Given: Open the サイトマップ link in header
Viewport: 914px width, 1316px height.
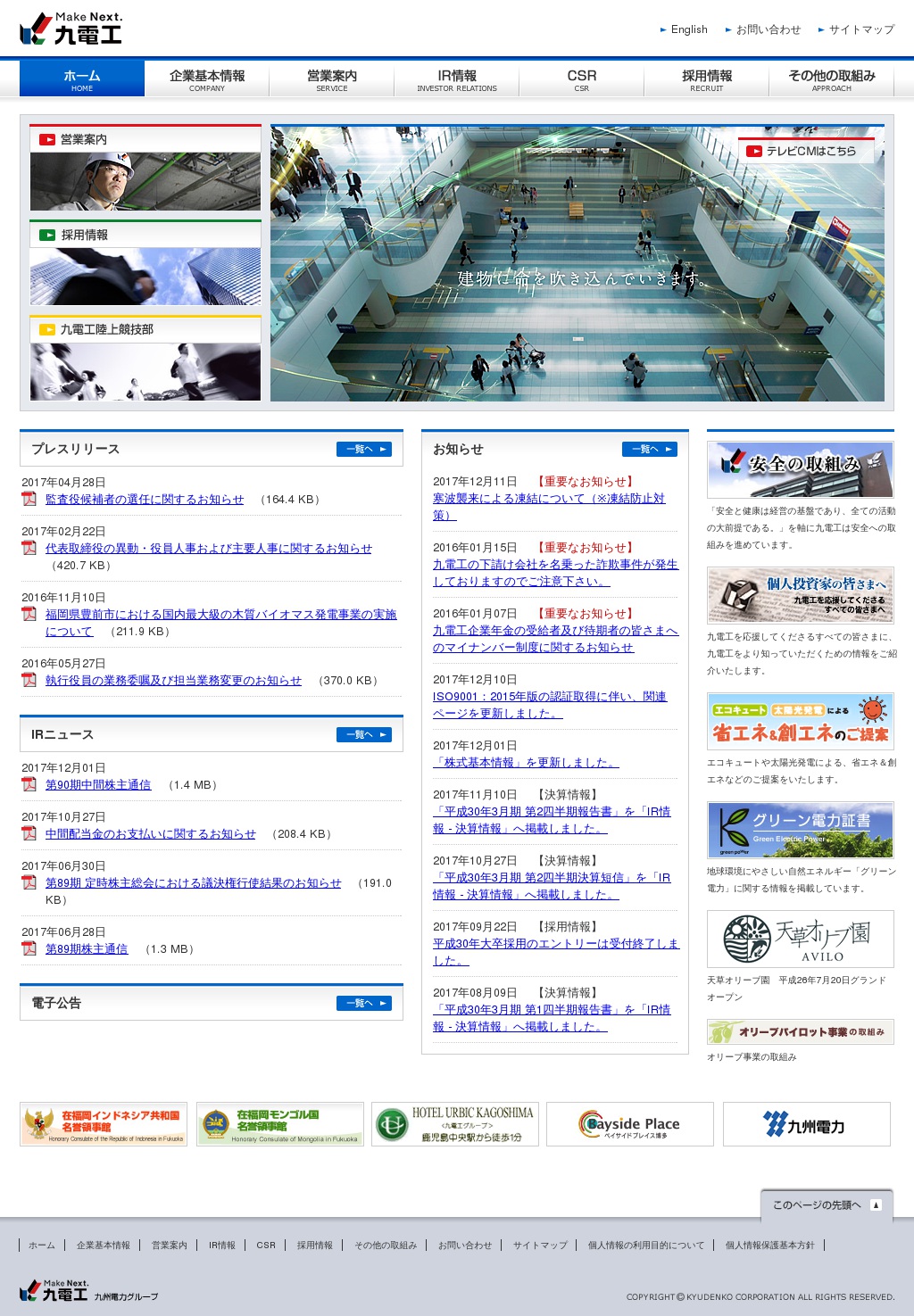Looking at the screenshot, I should tap(860, 29).
